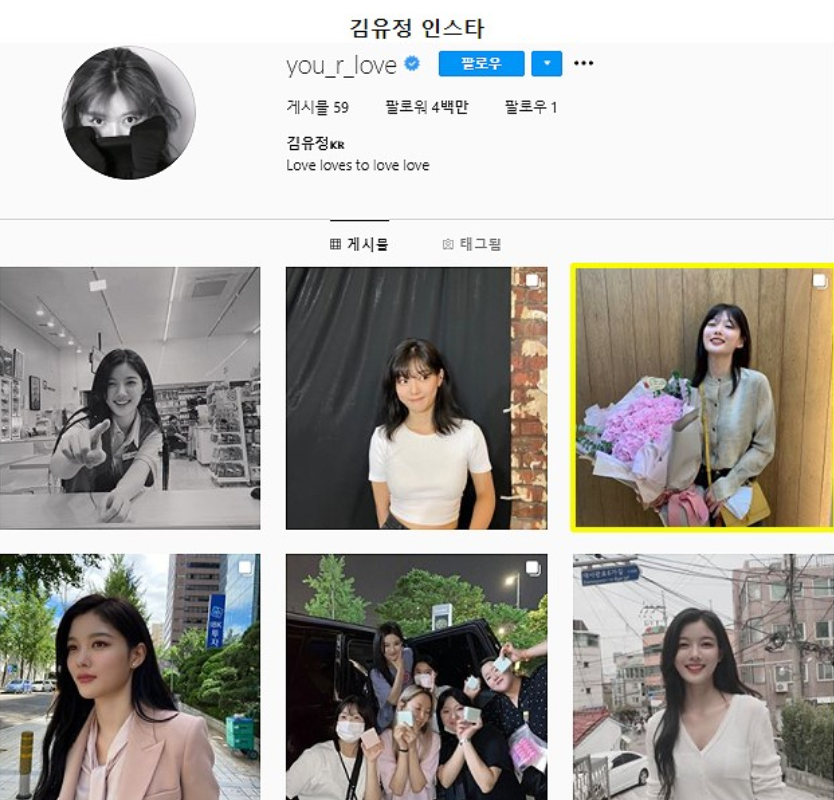Expand the dropdown arrow beside 팔로우
This screenshot has width=834, height=800.
click(x=546, y=64)
